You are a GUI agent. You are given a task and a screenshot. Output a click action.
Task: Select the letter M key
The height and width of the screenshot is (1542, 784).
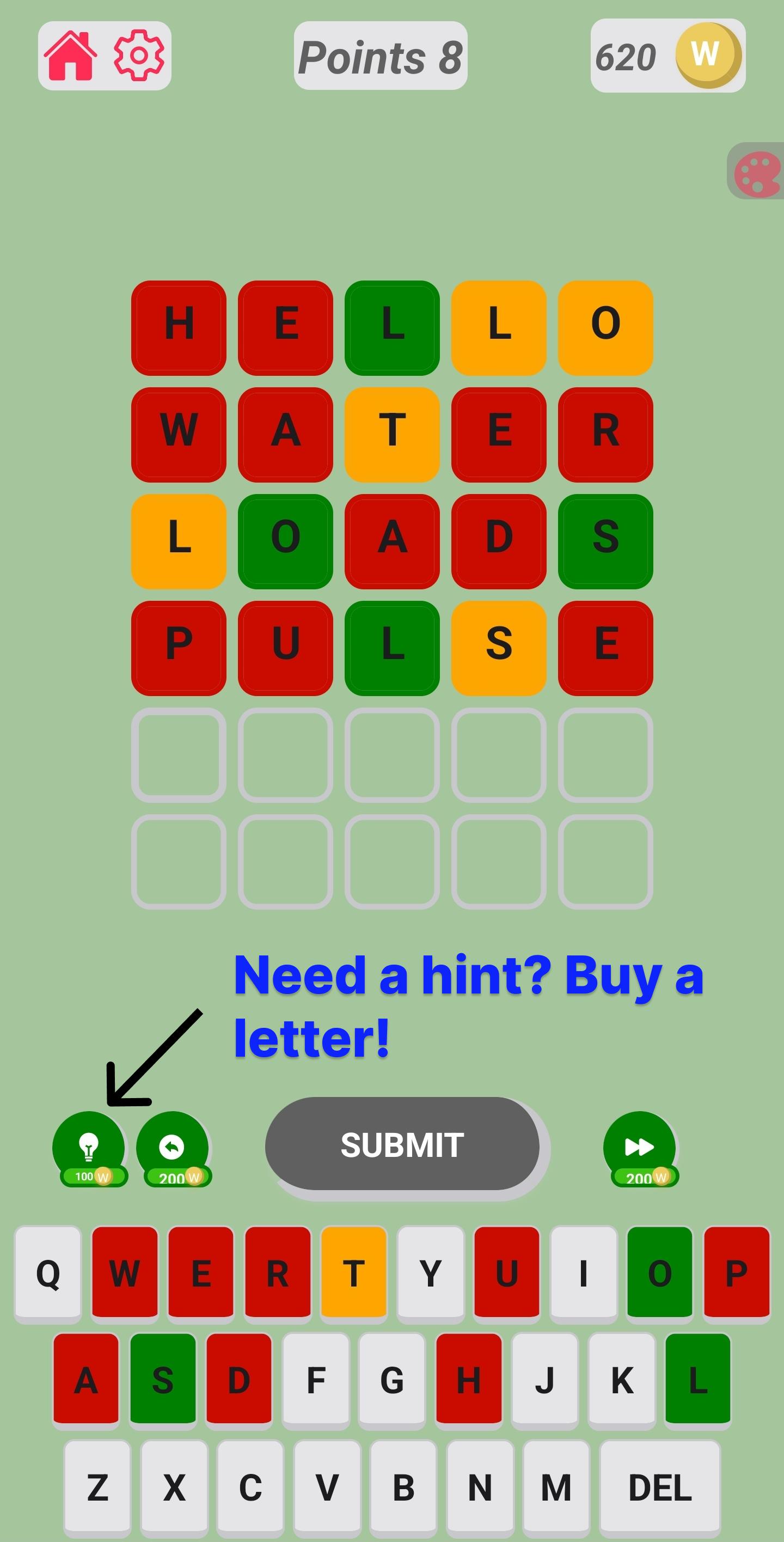point(556,1487)
